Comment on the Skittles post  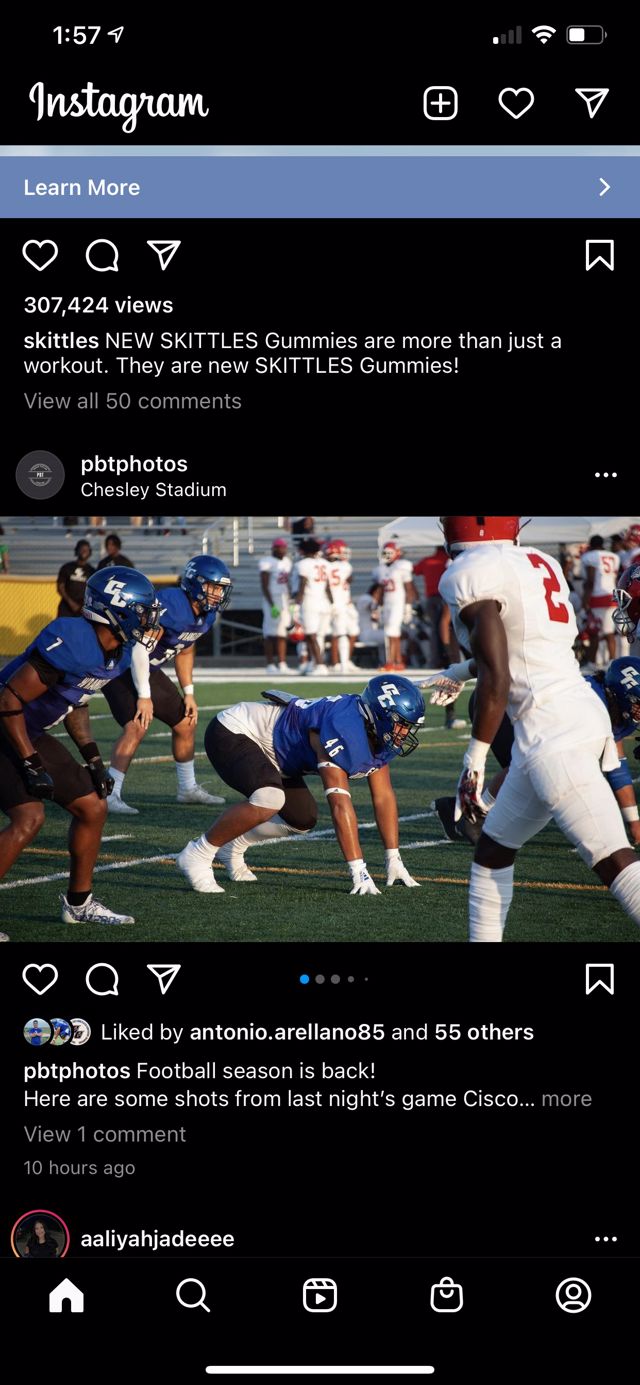pyautogui.click(x=102, y=256)
